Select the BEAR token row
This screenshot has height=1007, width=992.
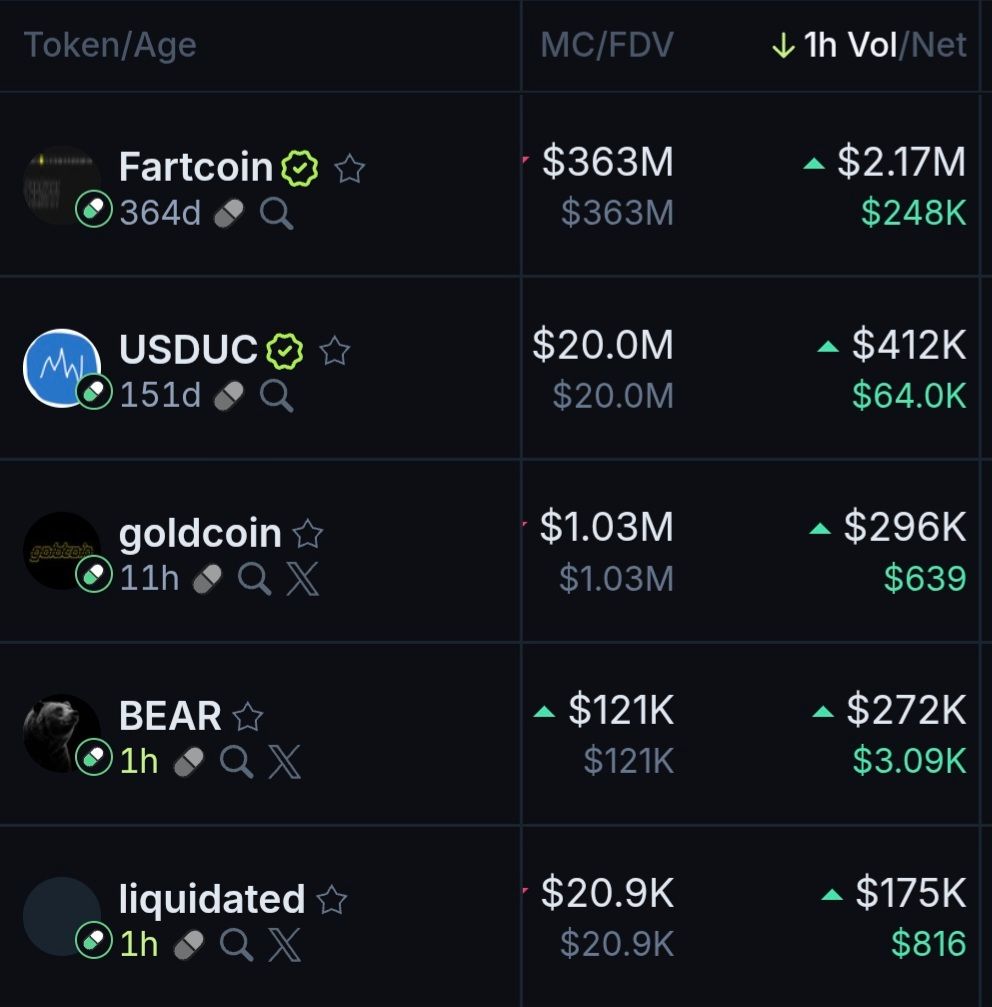[x=170, y=716]
